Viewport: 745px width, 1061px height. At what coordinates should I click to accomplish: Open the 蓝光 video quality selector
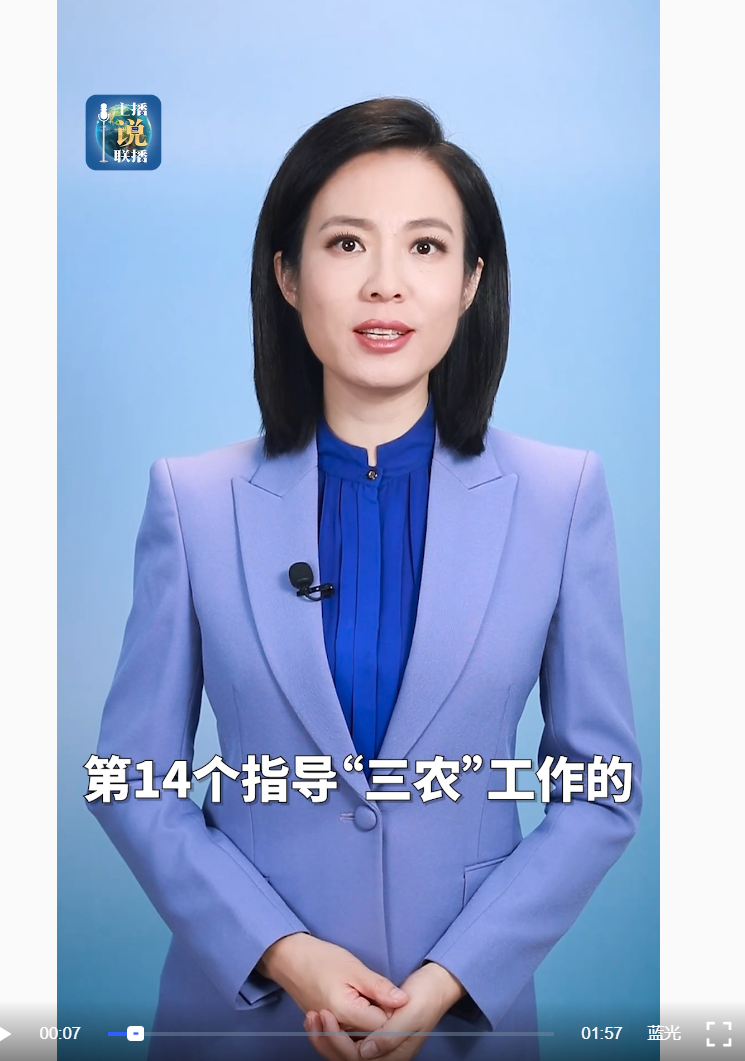coord(664,1033)
